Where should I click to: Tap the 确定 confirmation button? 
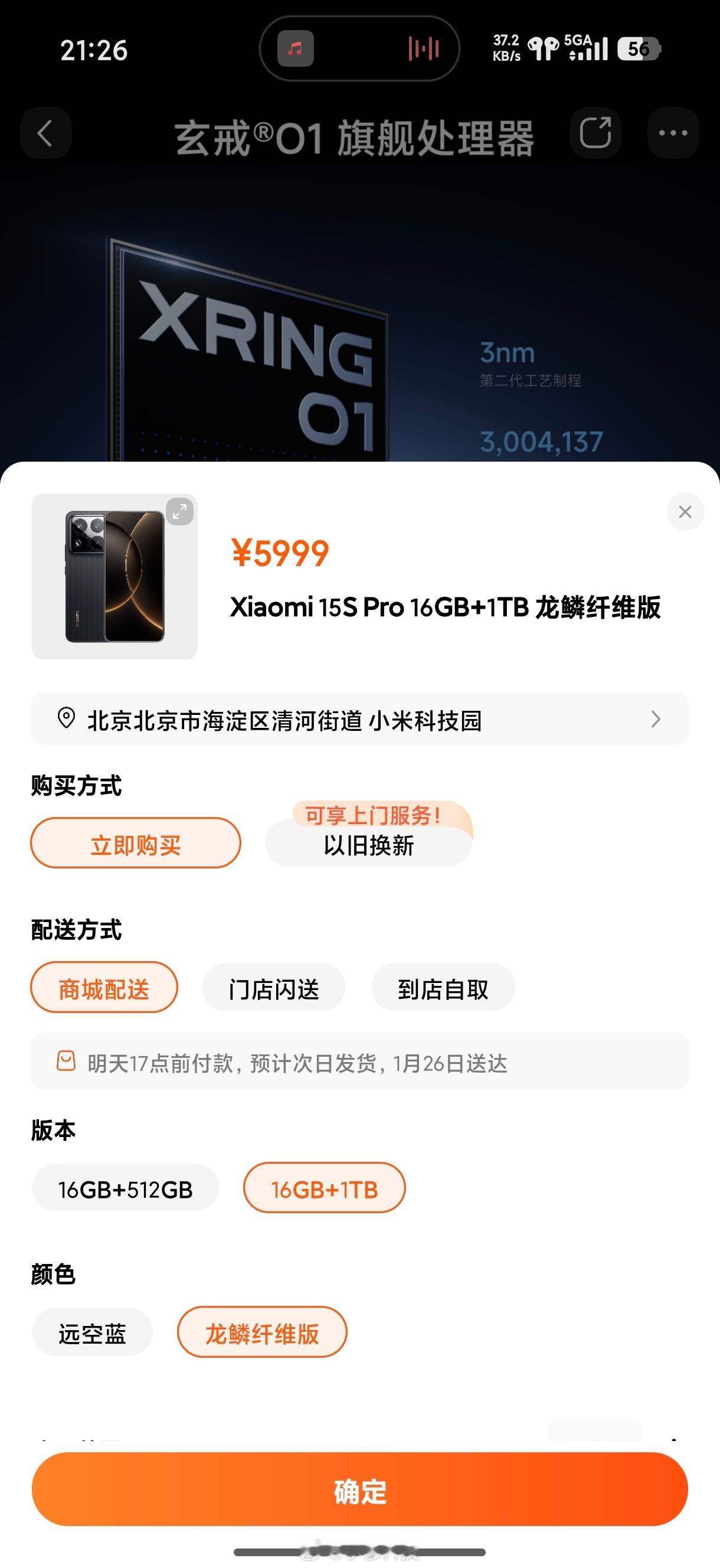coord(359,1491)
